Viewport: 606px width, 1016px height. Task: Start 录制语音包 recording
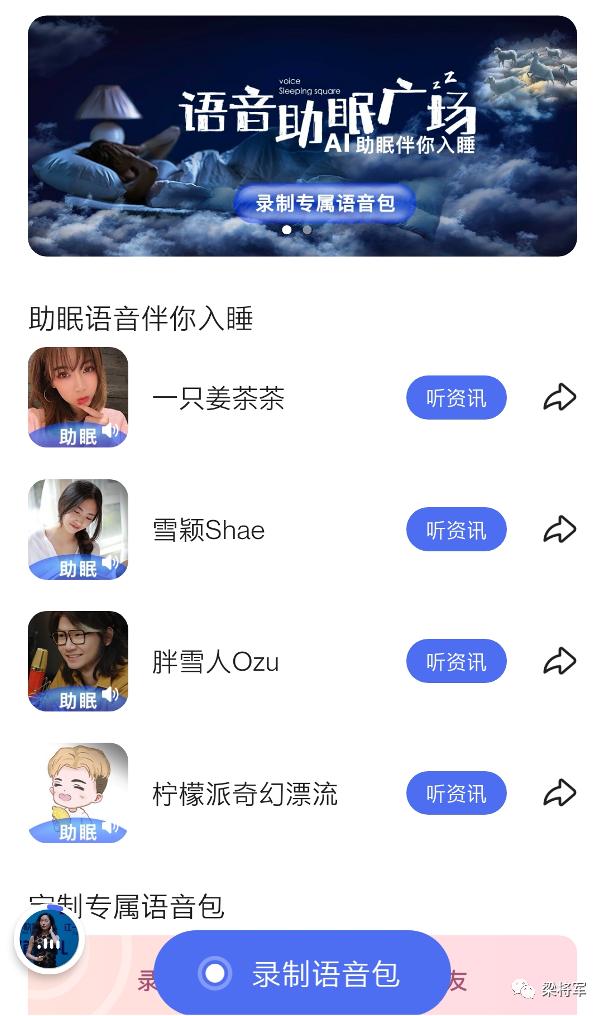click(302, 973)
